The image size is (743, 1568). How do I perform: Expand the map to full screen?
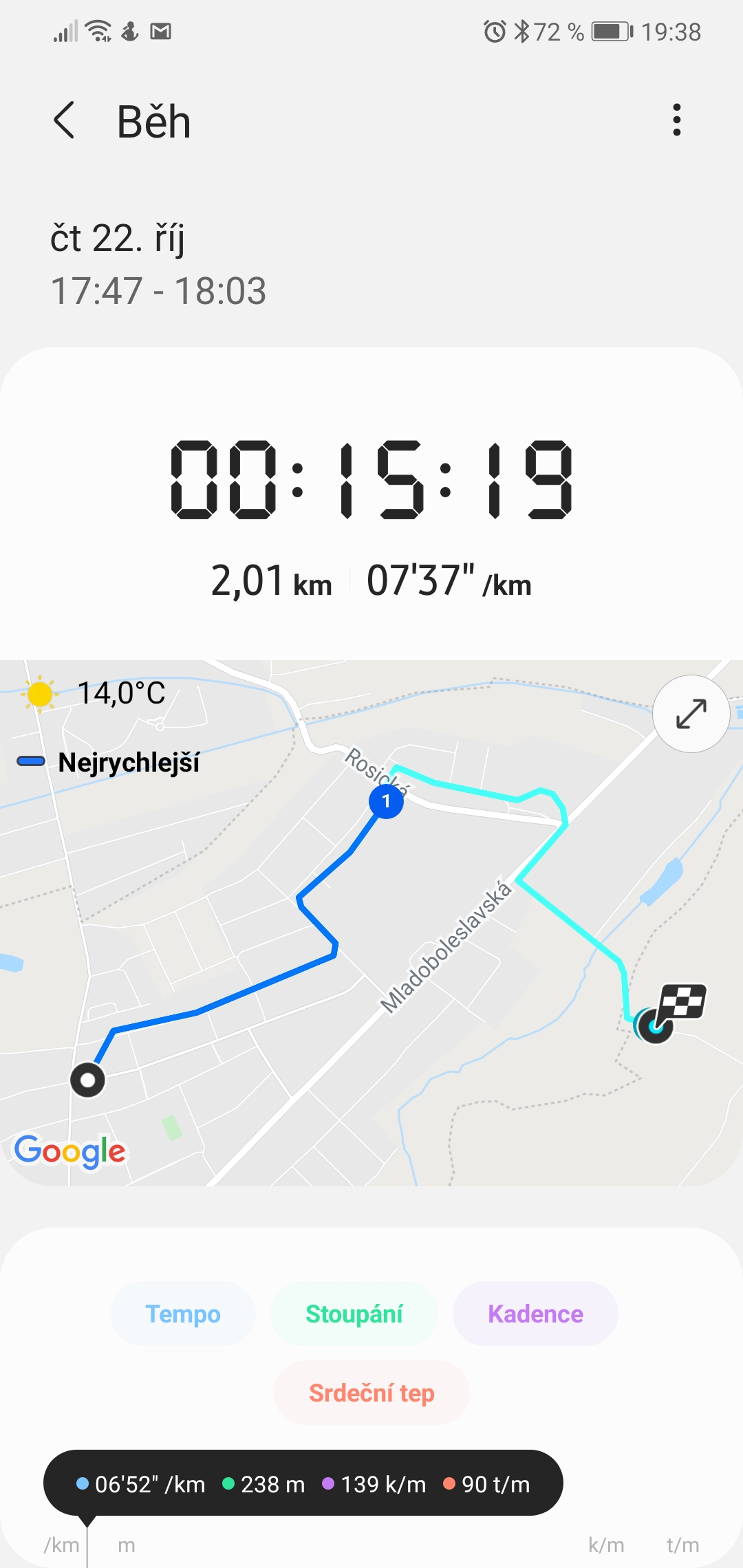(691, 714)
